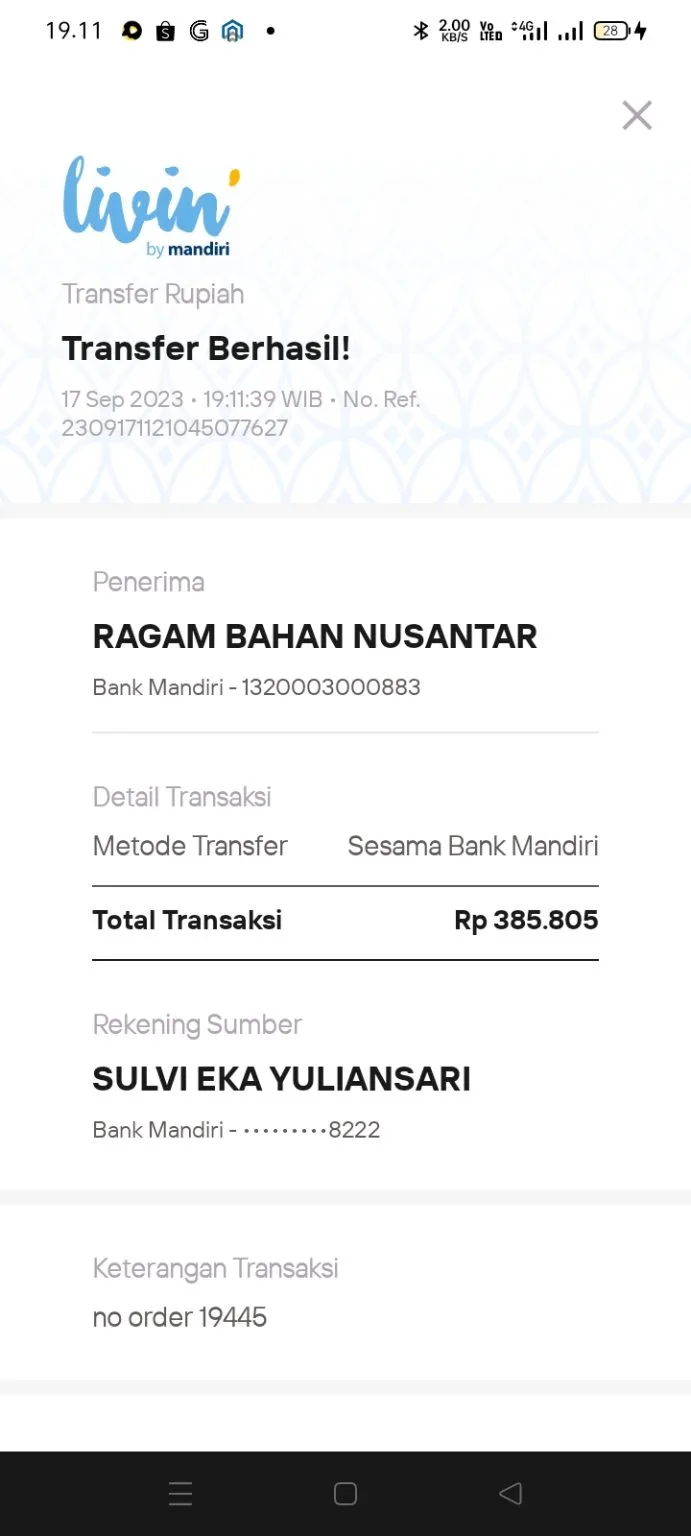Image resolution: width=691 pixels, height=1536 pixels.
Task: Close the transfer receipt screen
Action: click(x=637, y=116)
